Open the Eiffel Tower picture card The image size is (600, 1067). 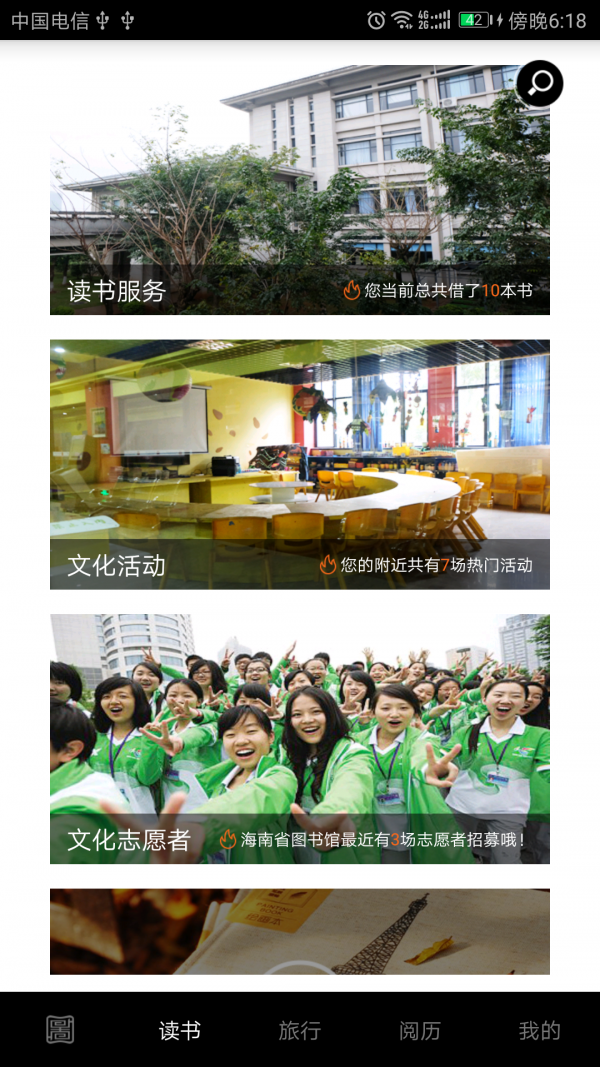point(300,931)
